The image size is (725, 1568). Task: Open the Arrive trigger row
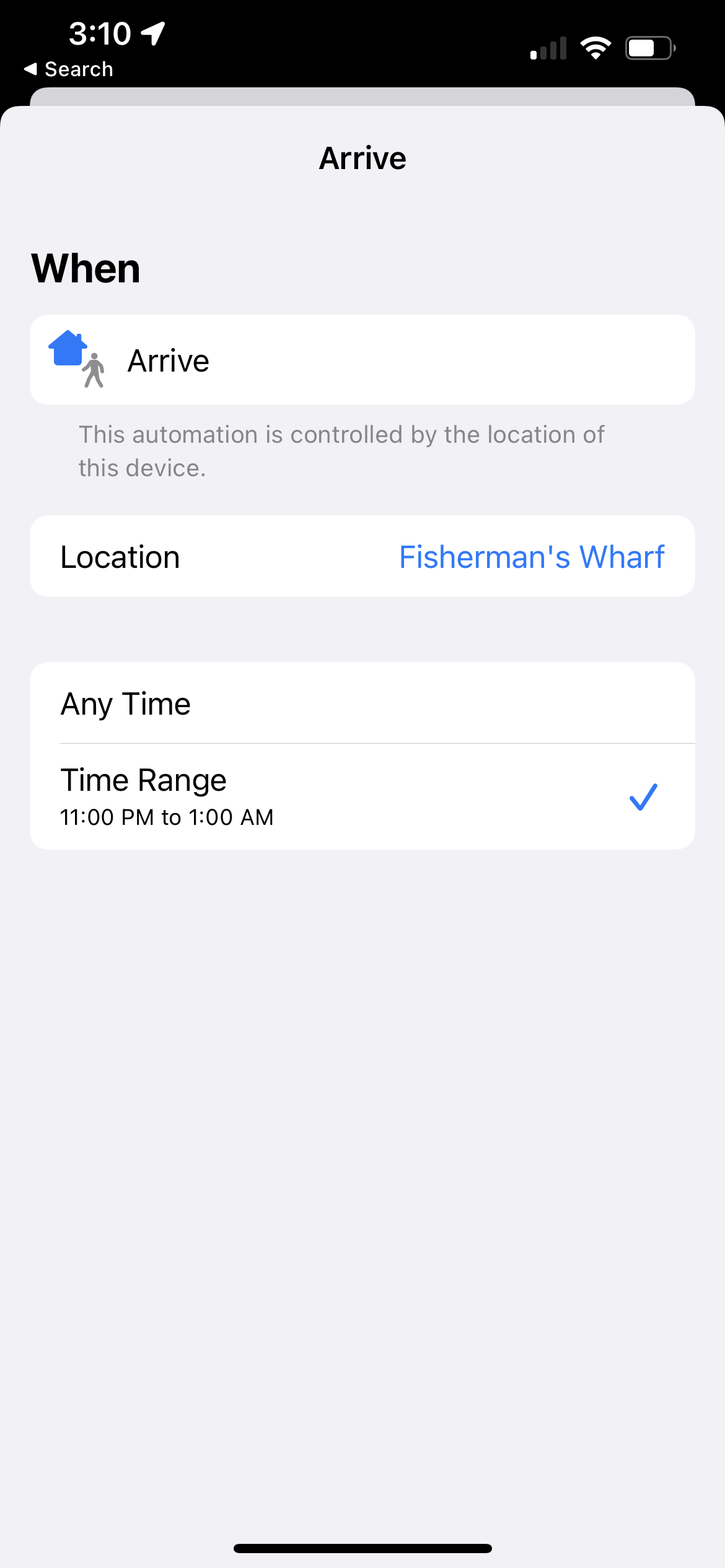coord(362,360)
